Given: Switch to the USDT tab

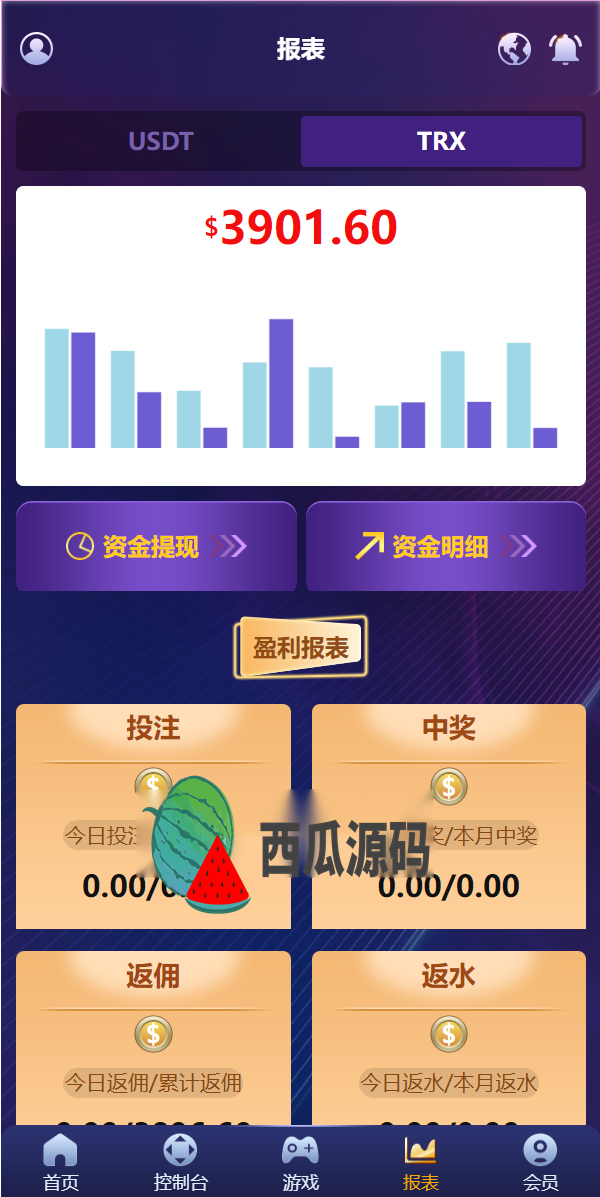Looking at the screenshot, I should [160, 141].
